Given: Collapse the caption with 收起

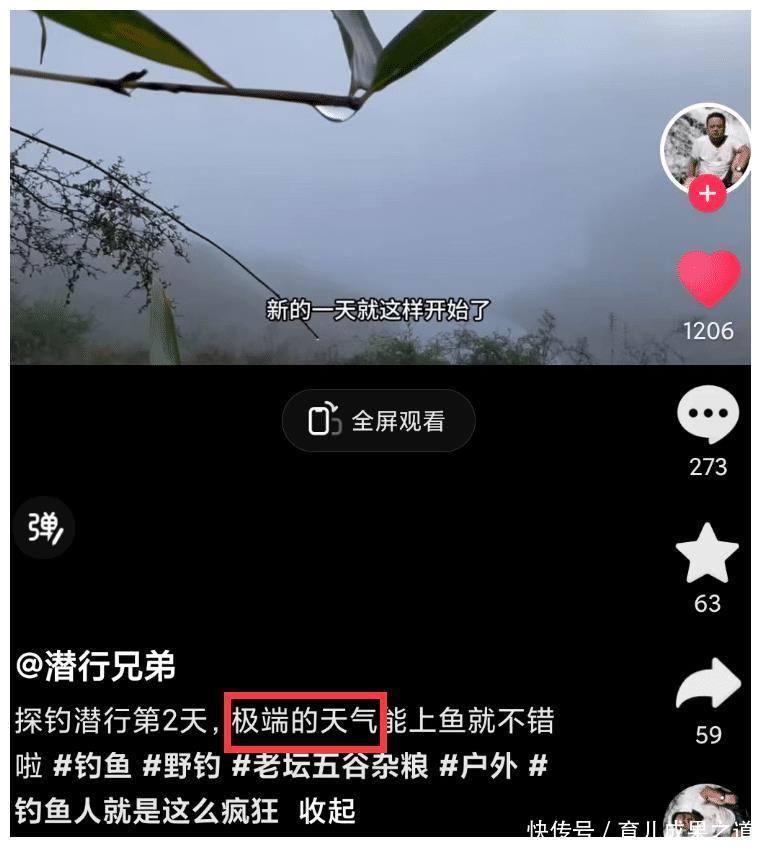Looking at the screenshot, I should pyautogui.click(x=327, y=810).
